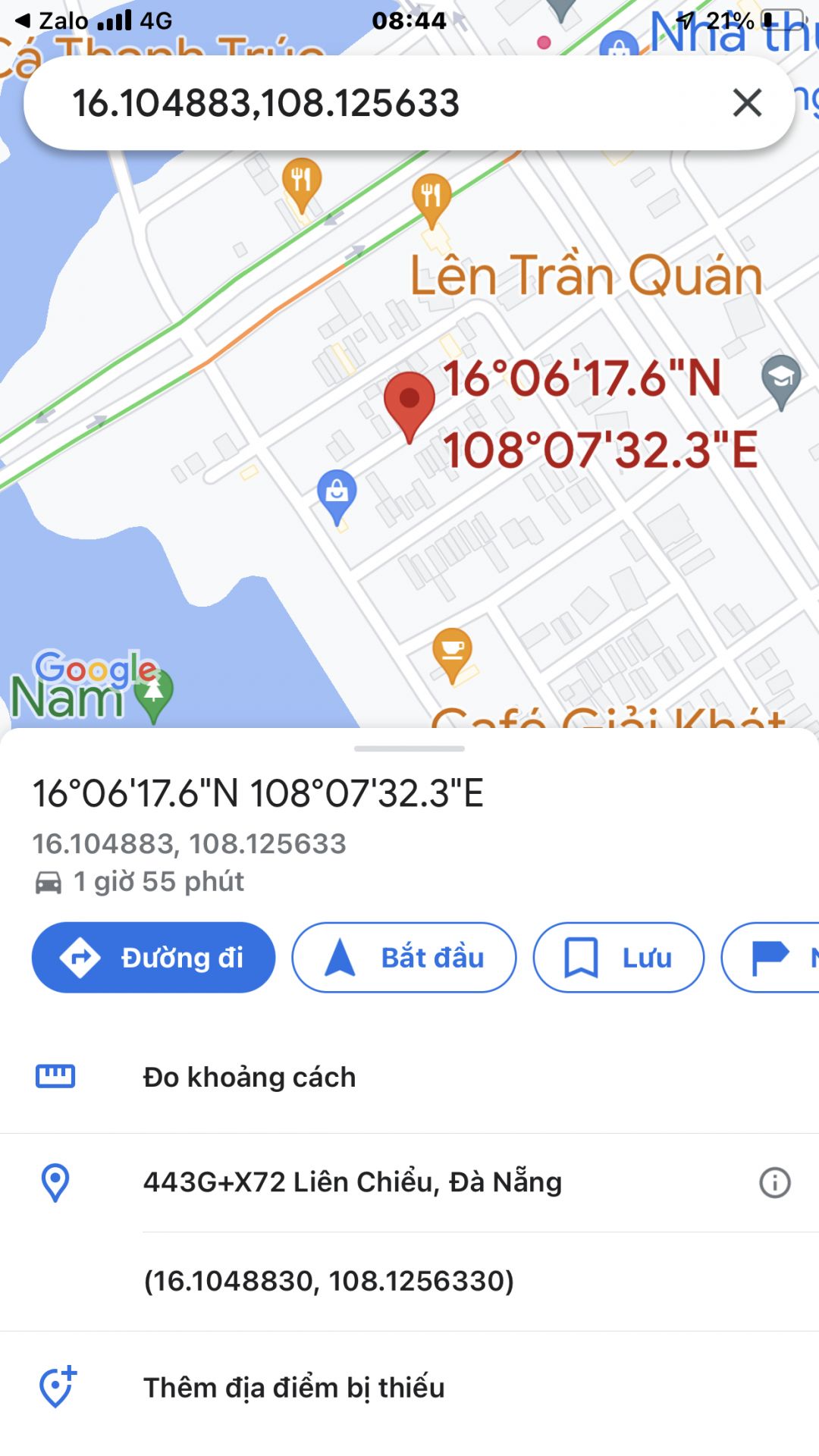Image resolution: width=819 pixels, height=1456 pixels.
Task: Start navigation with Bắt đầu
Action: [x=403, y=957]
